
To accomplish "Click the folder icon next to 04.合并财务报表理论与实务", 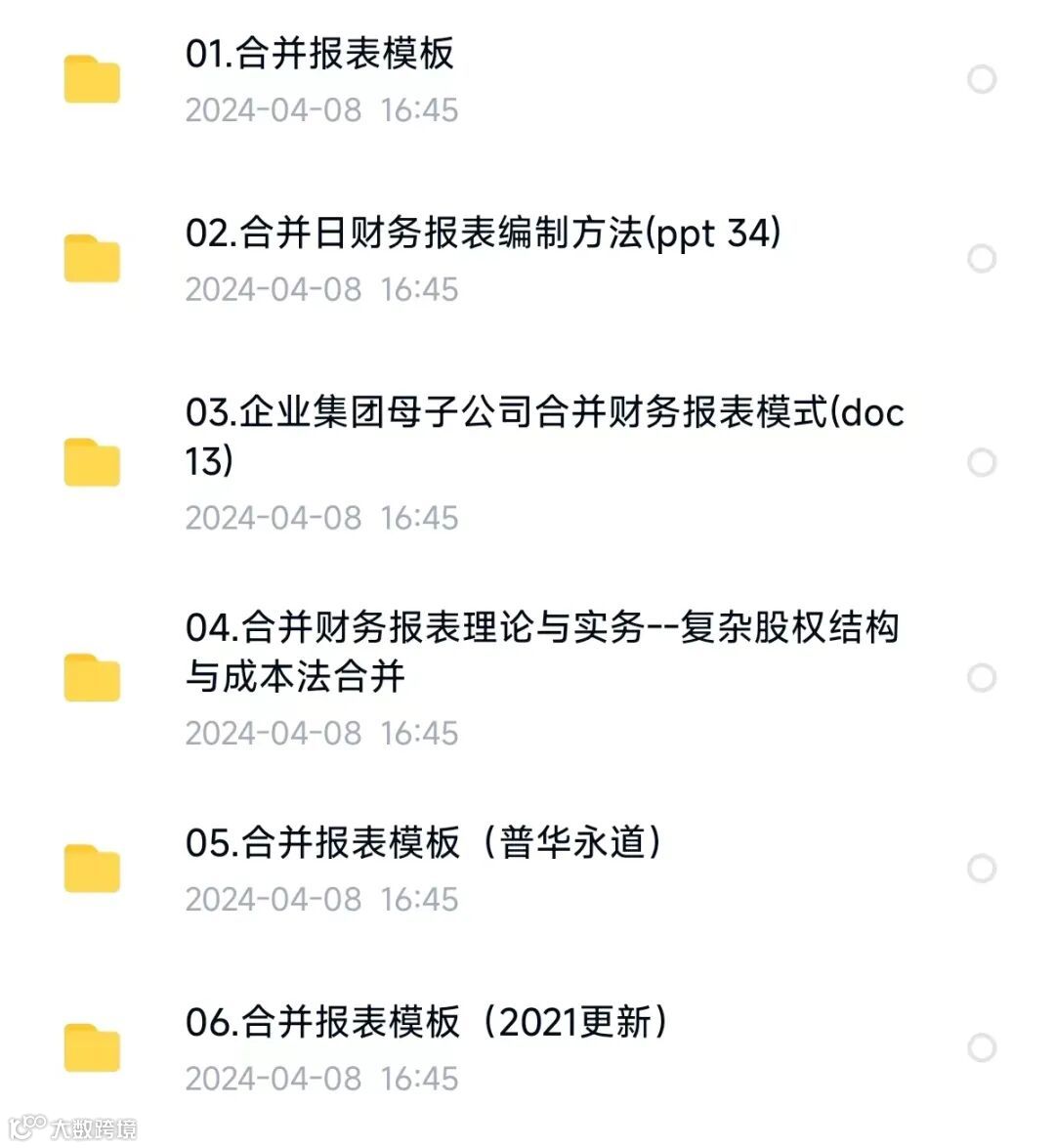I will click(90, 676).
